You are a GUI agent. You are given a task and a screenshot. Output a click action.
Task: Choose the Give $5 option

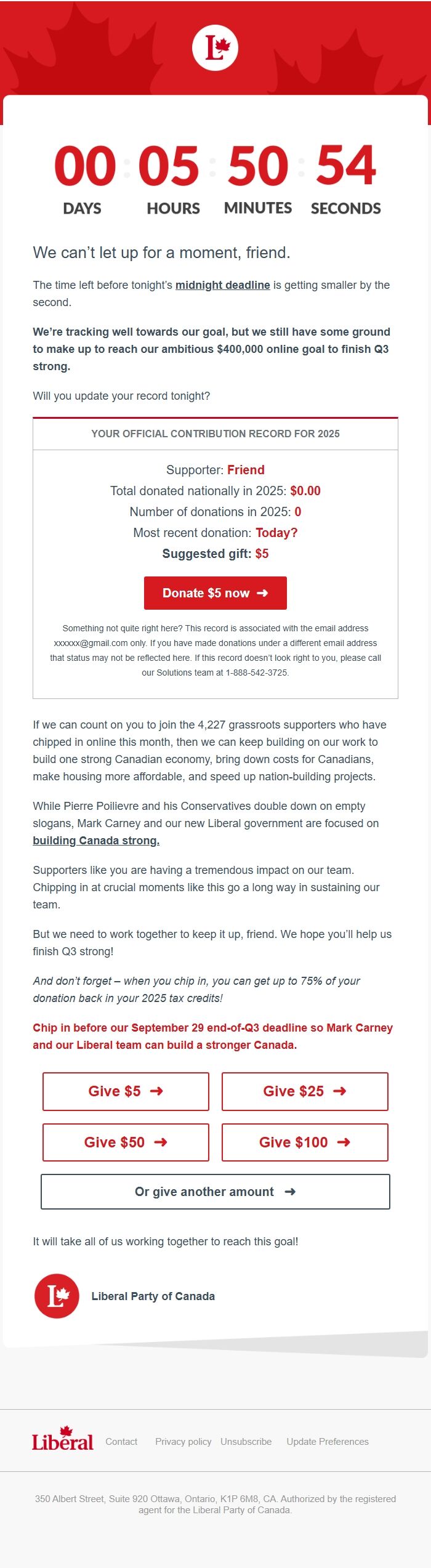126,1091
